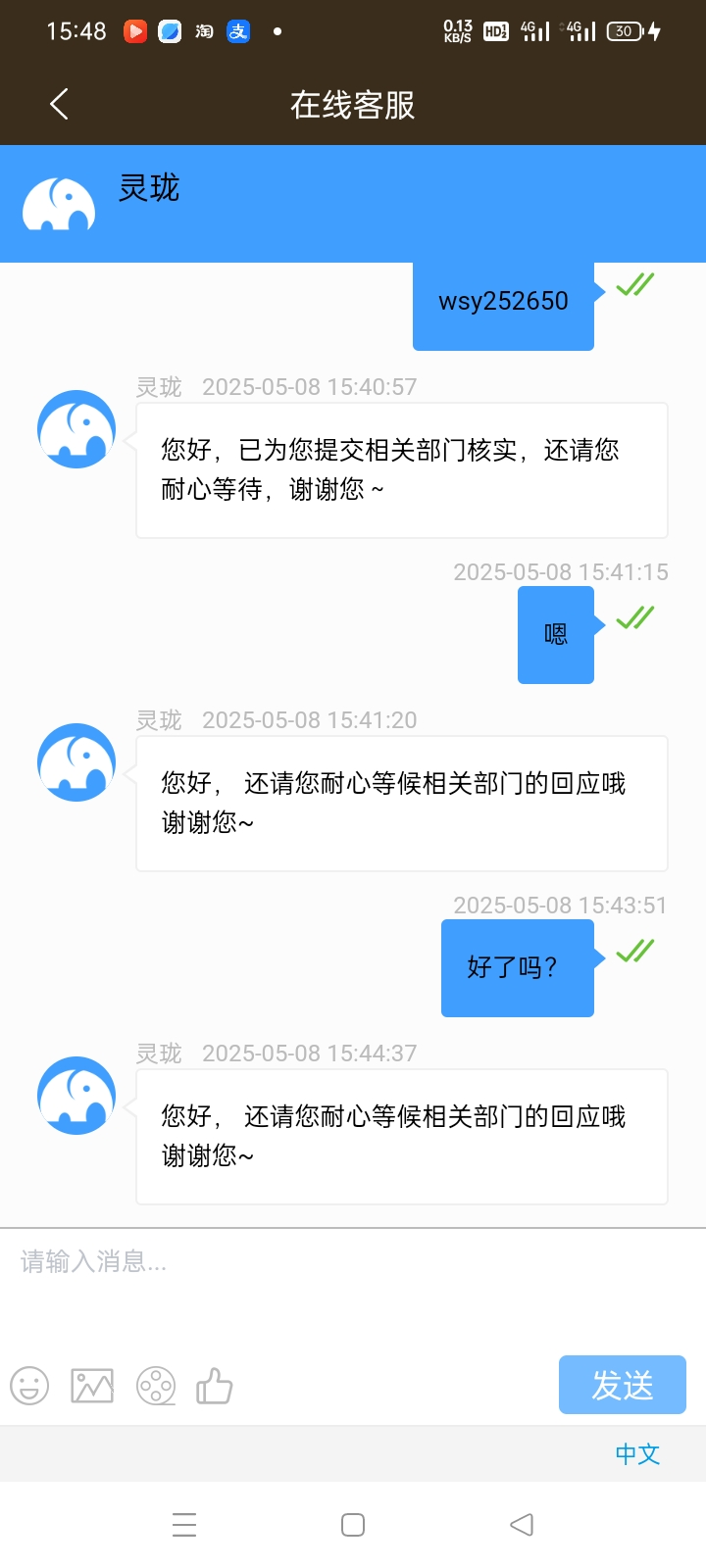Tap the 灵珑 avatar in the header
706x1568 pixels.
click(61, 203)
